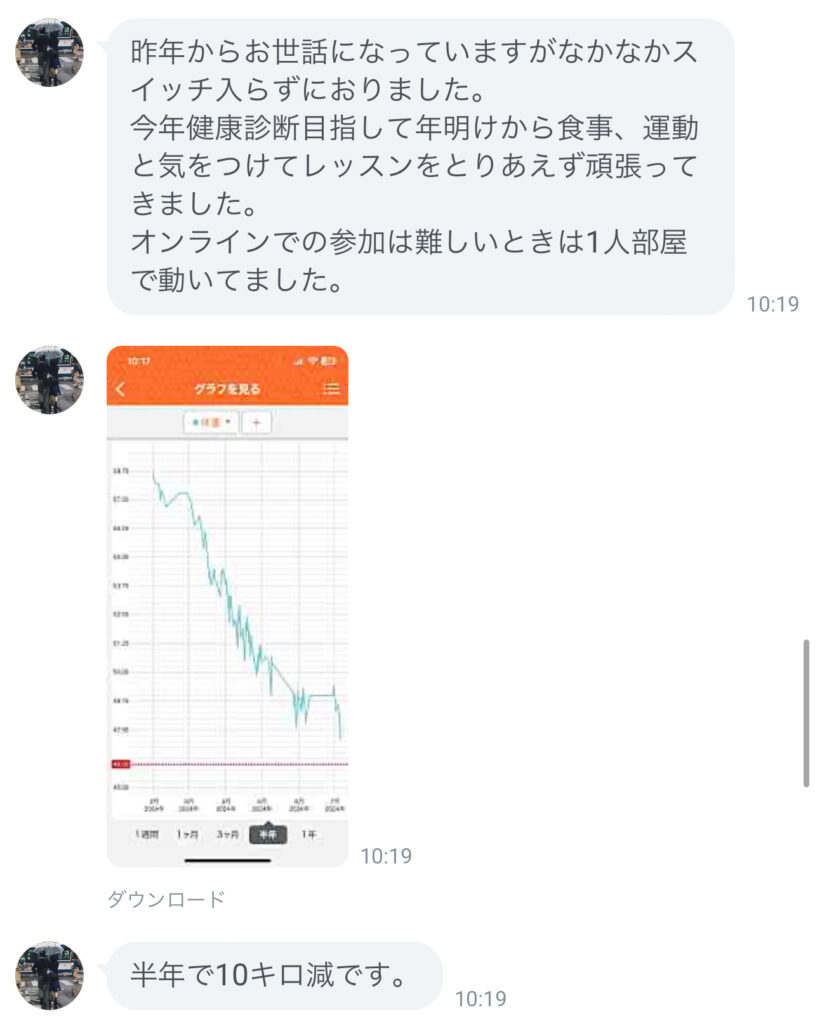Click the chat scrollbar on the right
Image resolution: width=815 pixels, height=1024 pixels.
coord(806,714)
